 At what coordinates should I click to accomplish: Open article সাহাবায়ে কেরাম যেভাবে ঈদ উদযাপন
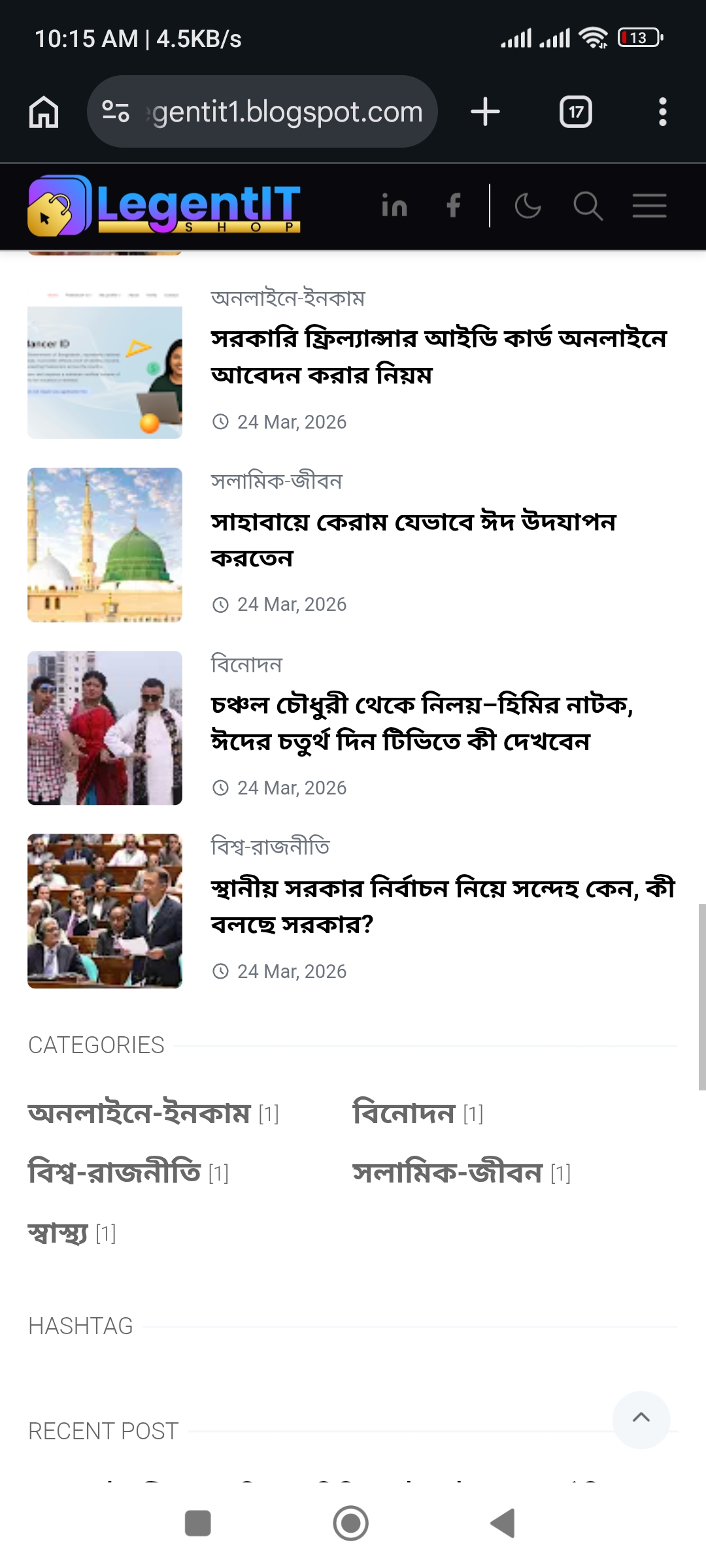pos(413,540)
